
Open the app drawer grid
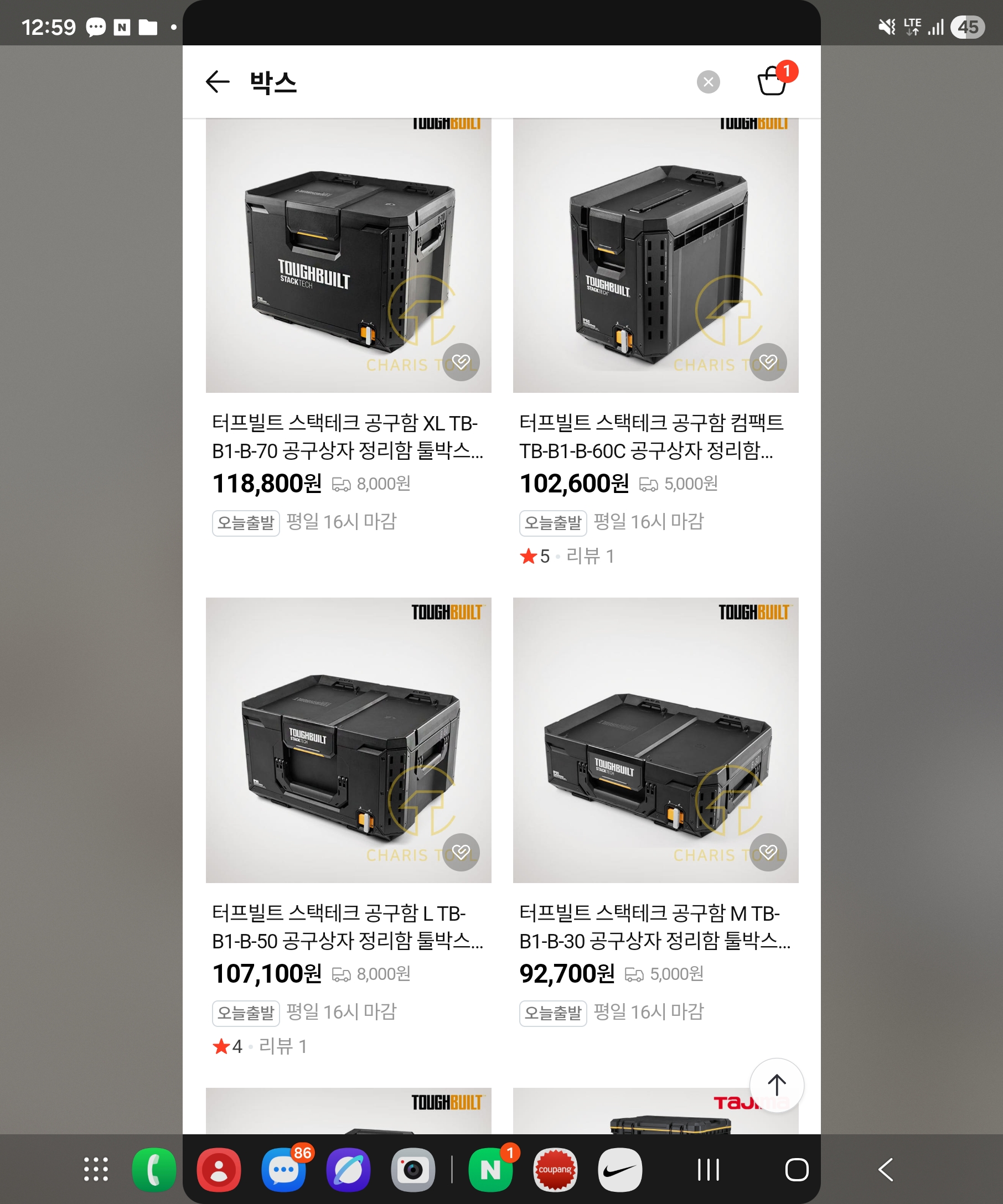96,1170
